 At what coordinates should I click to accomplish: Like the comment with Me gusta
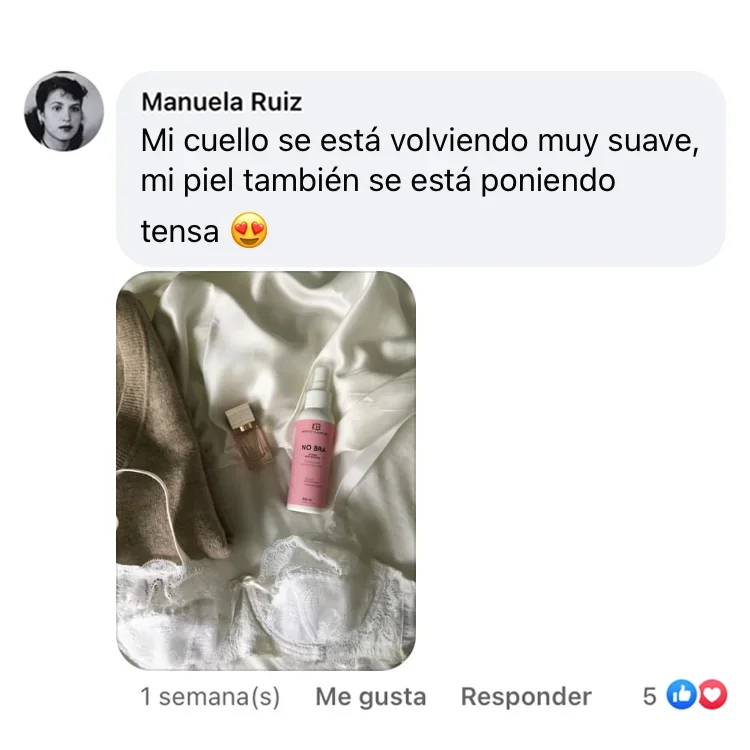tap(370, 697)
